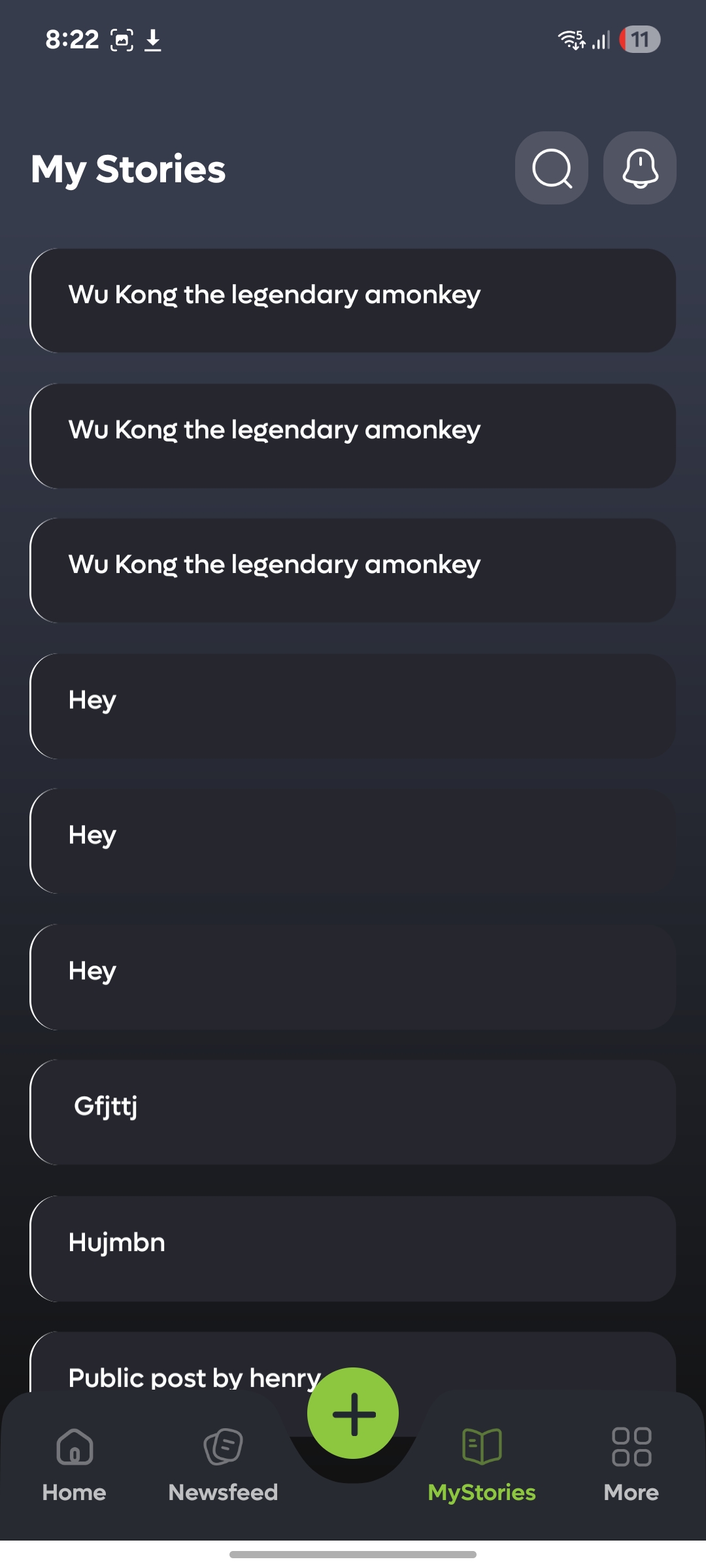Create a new story with plus button
This screenshot has width=706, height=1568.
coord(353,1413)
